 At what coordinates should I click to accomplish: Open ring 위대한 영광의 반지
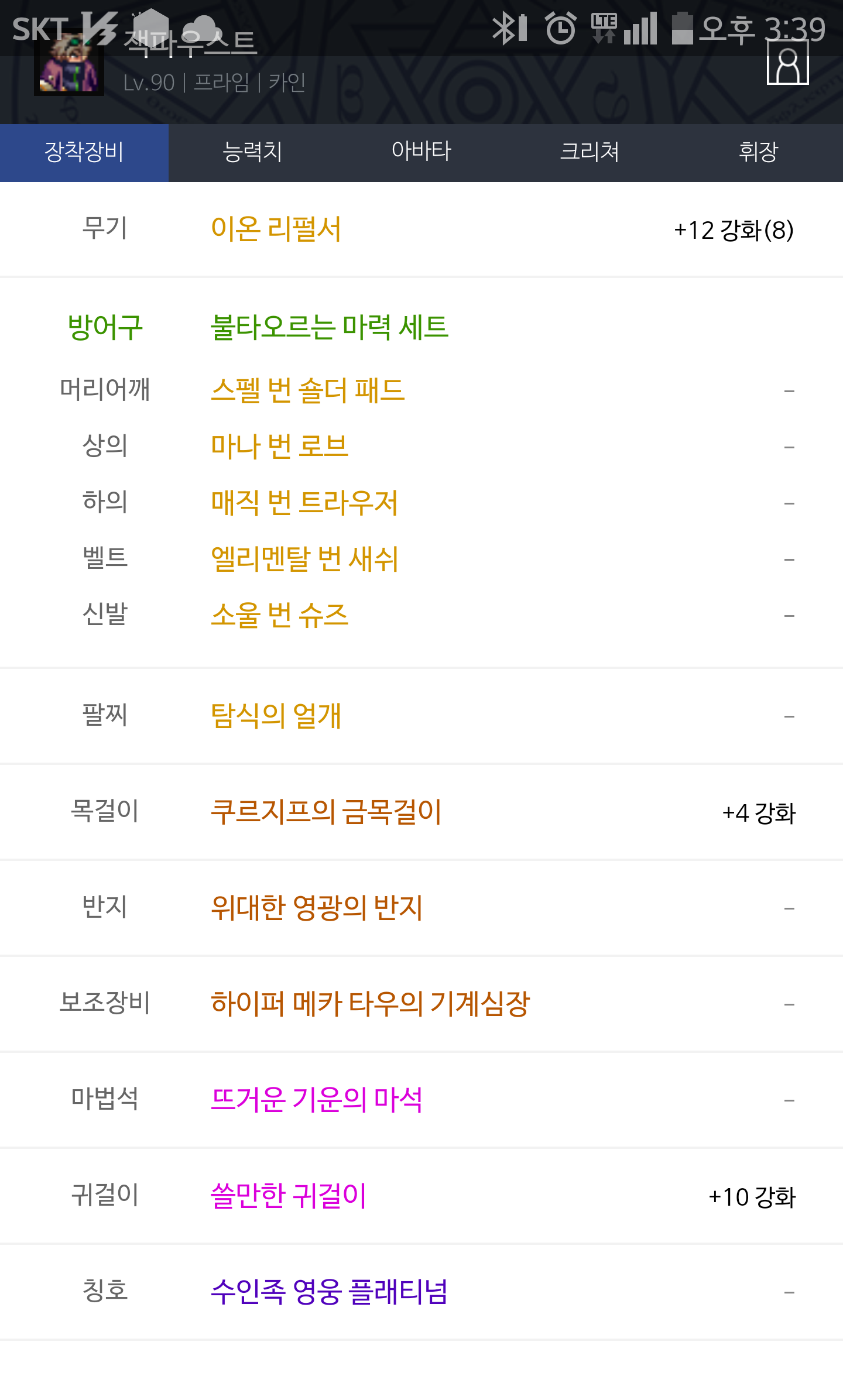pyautogui.click(x=316, y=908)
